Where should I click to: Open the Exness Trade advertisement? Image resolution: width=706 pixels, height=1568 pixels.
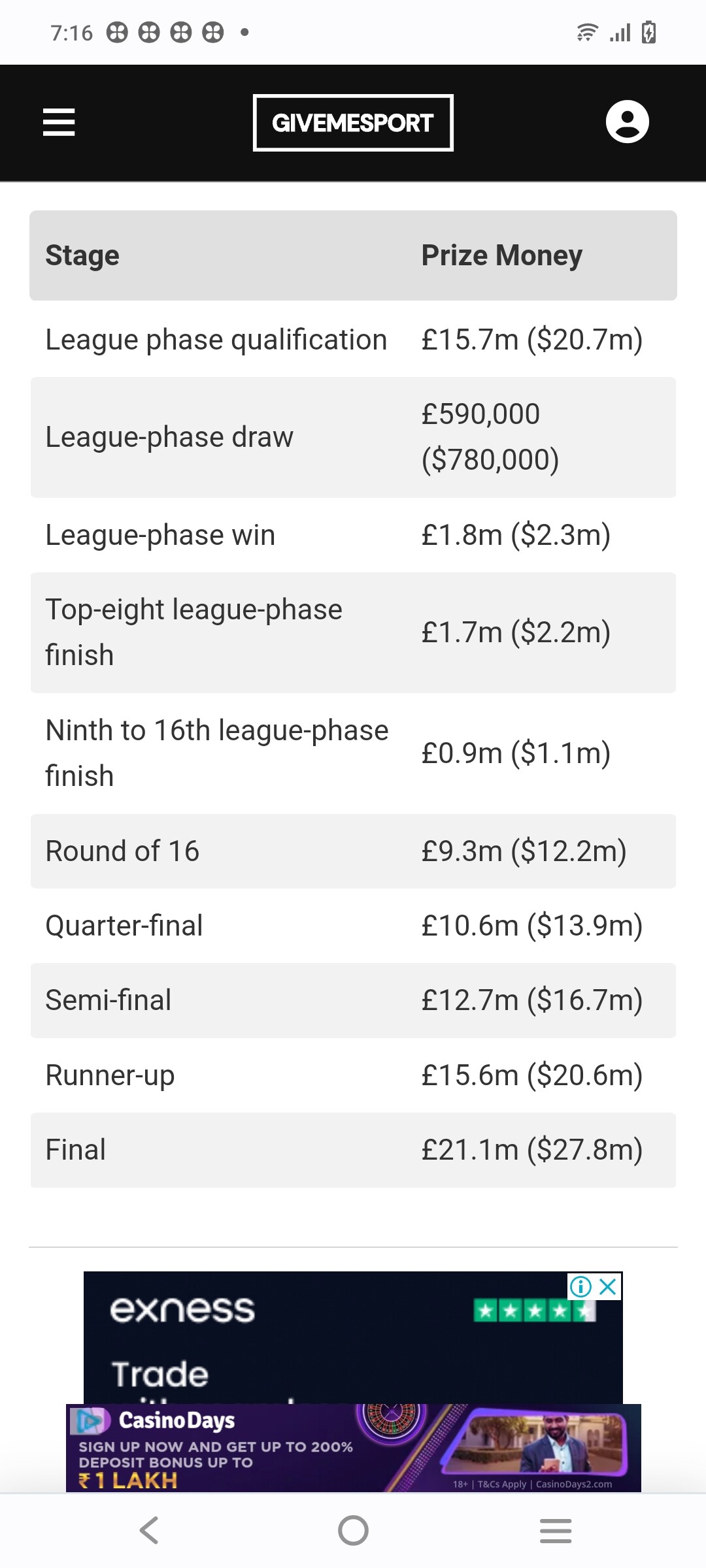[x=353, y=1338]
